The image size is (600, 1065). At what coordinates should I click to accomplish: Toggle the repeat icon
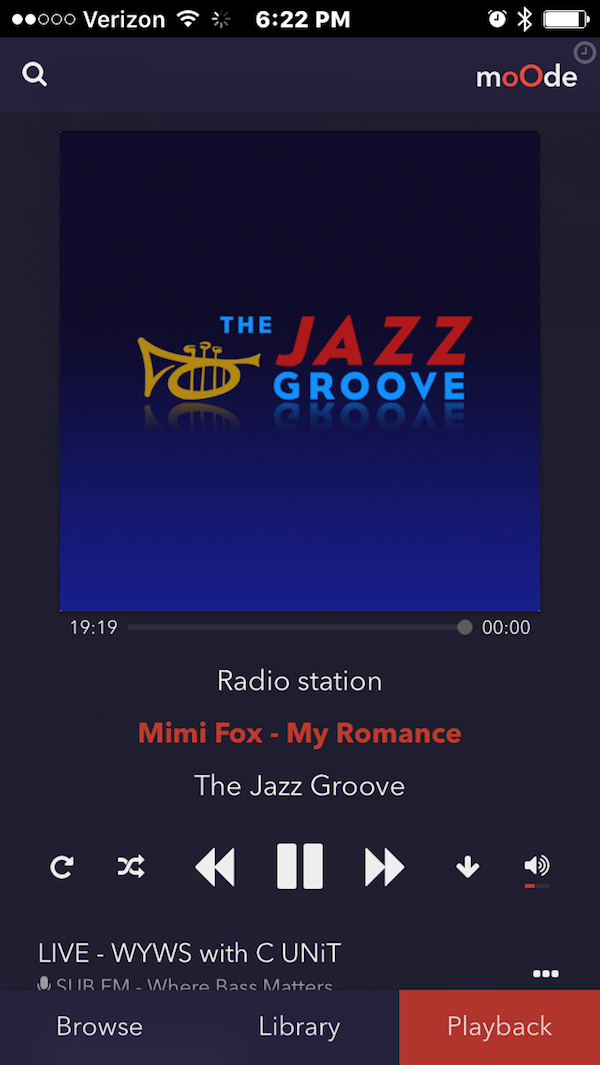click(62, 867)
